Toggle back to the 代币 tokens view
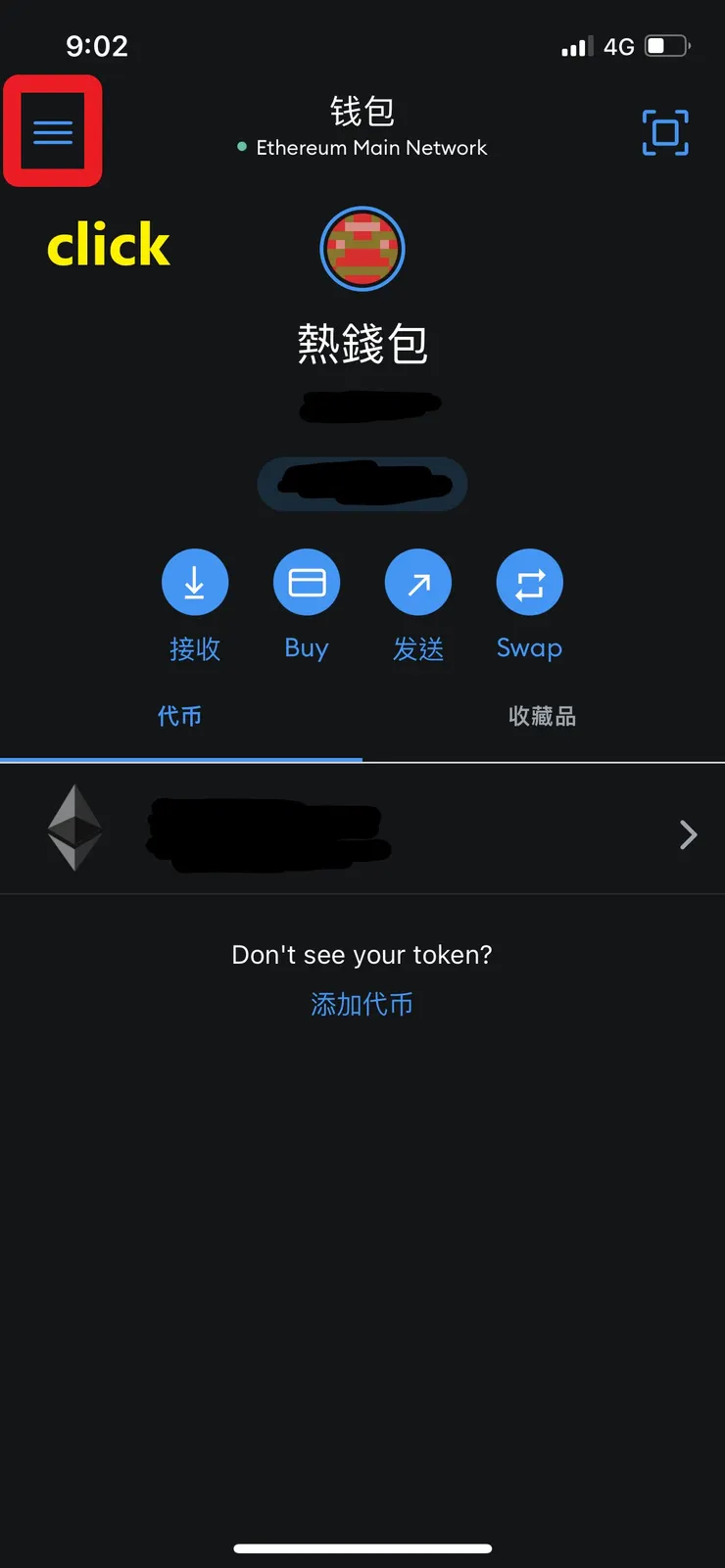The image size is (725, 1568). pyautogui.click(x=180, y=716)
